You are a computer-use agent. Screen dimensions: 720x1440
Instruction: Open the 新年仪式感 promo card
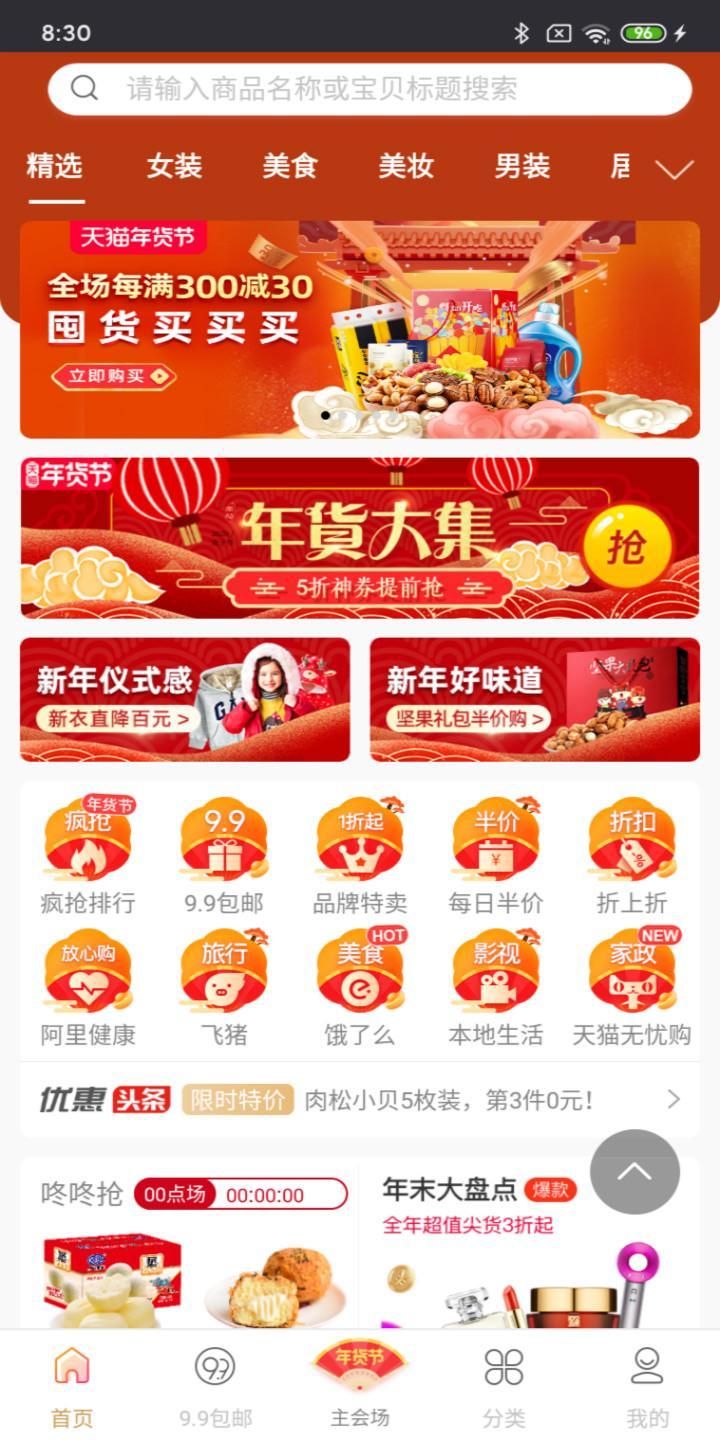point(185,700)
